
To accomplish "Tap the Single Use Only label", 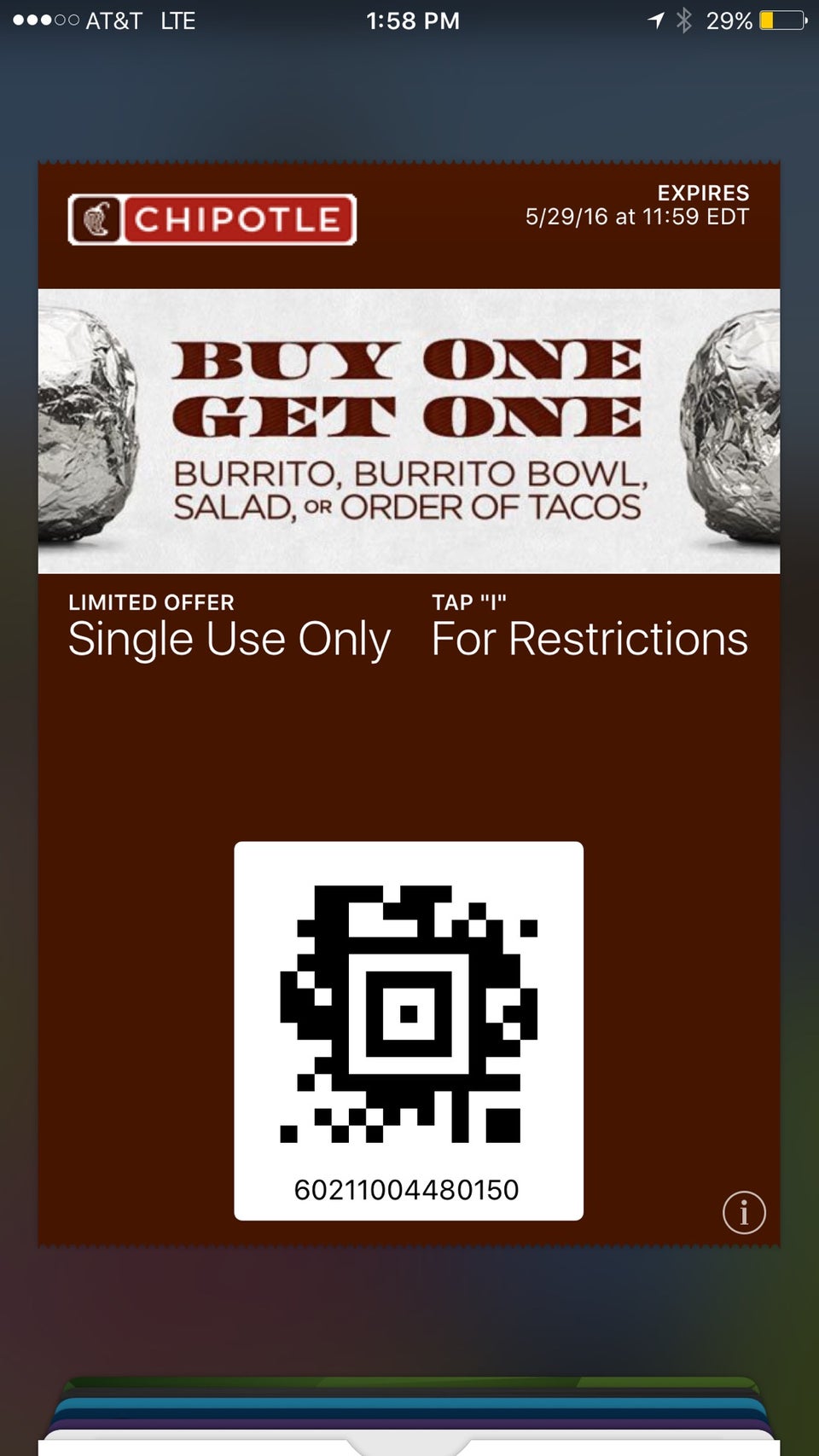I will tap(229, 637).
